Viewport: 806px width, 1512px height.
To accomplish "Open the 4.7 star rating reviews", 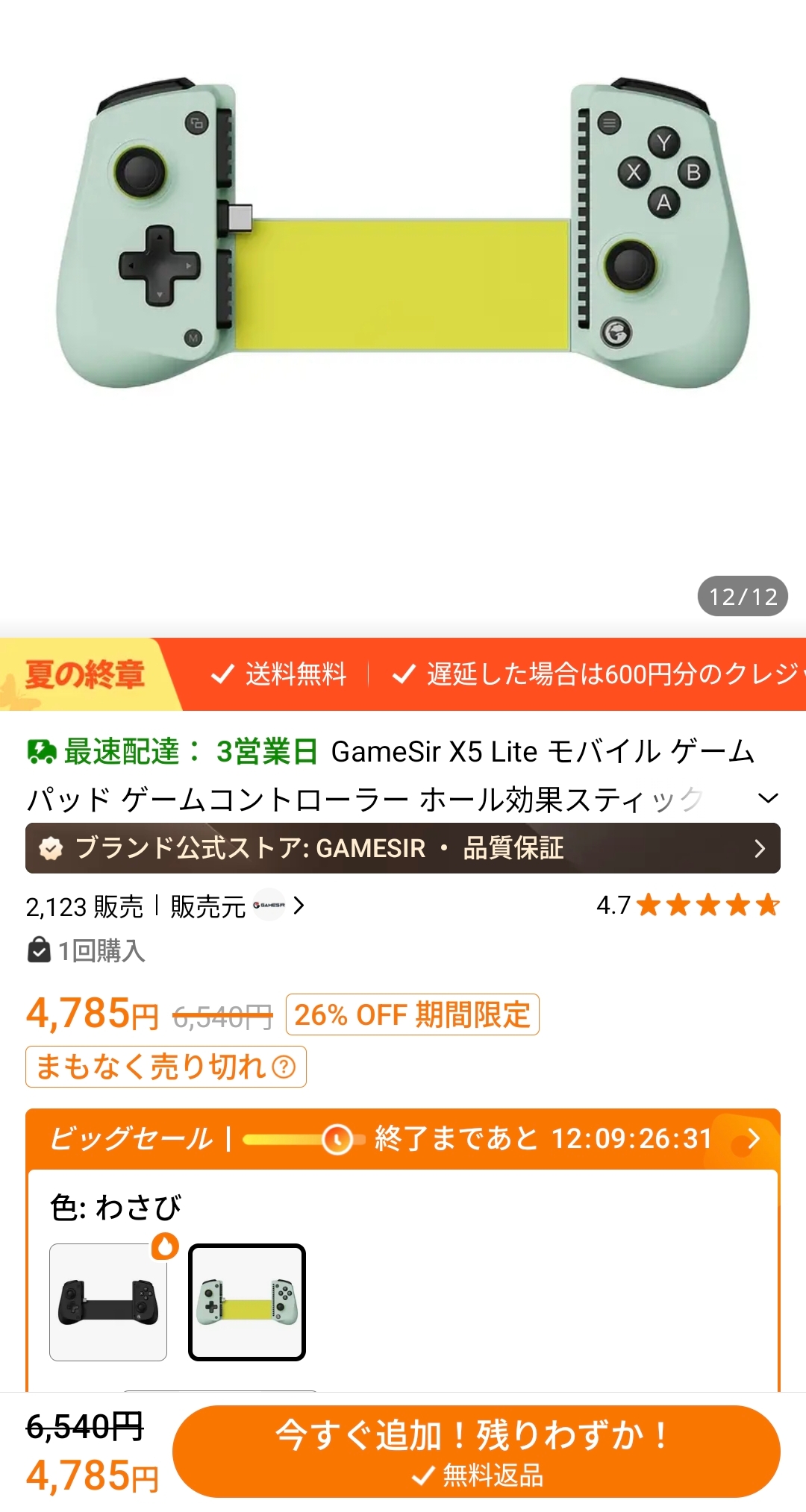I will coord(687,906).
